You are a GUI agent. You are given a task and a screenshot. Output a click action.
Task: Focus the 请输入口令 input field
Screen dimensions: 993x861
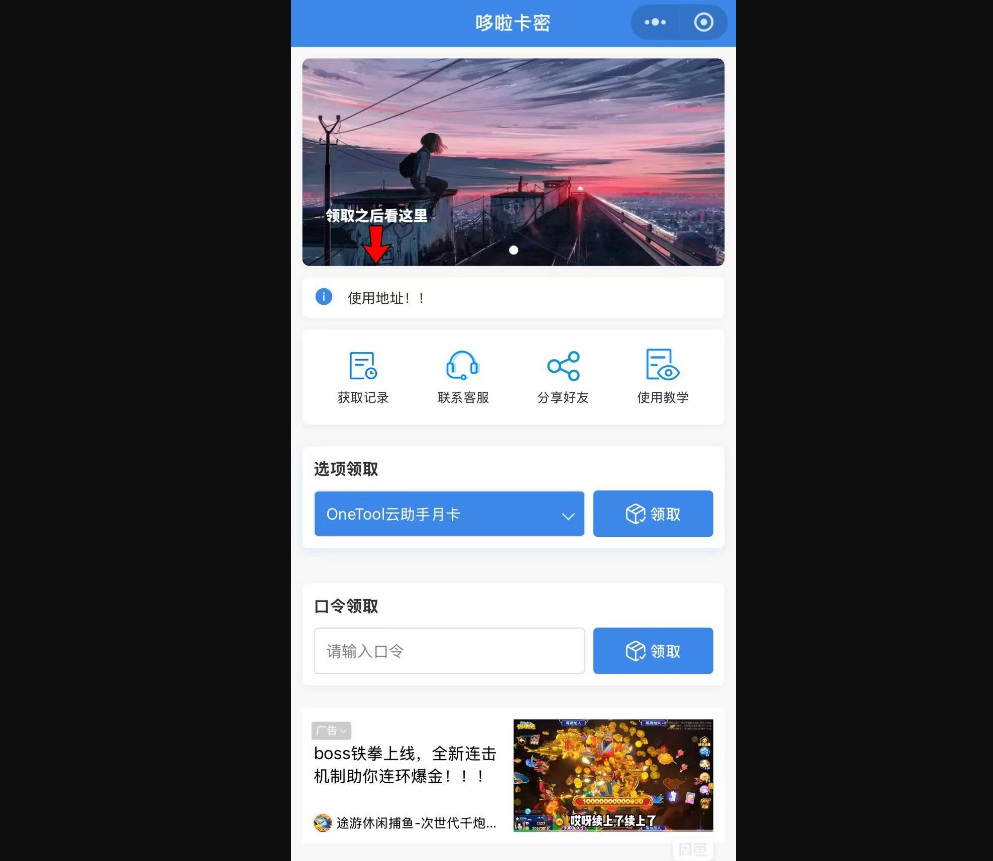[449, 651]
